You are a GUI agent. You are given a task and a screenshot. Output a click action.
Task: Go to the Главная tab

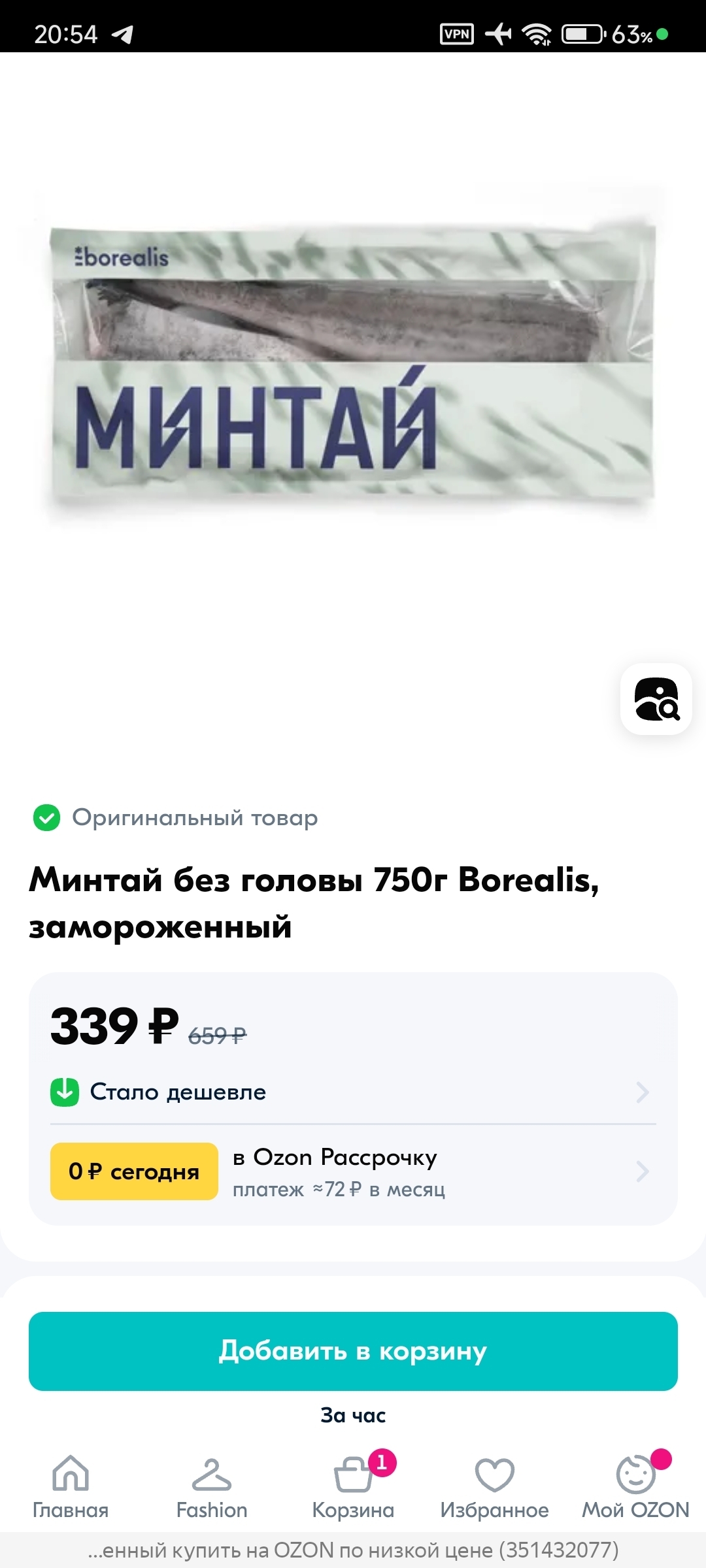click(x=71, y=1487)
